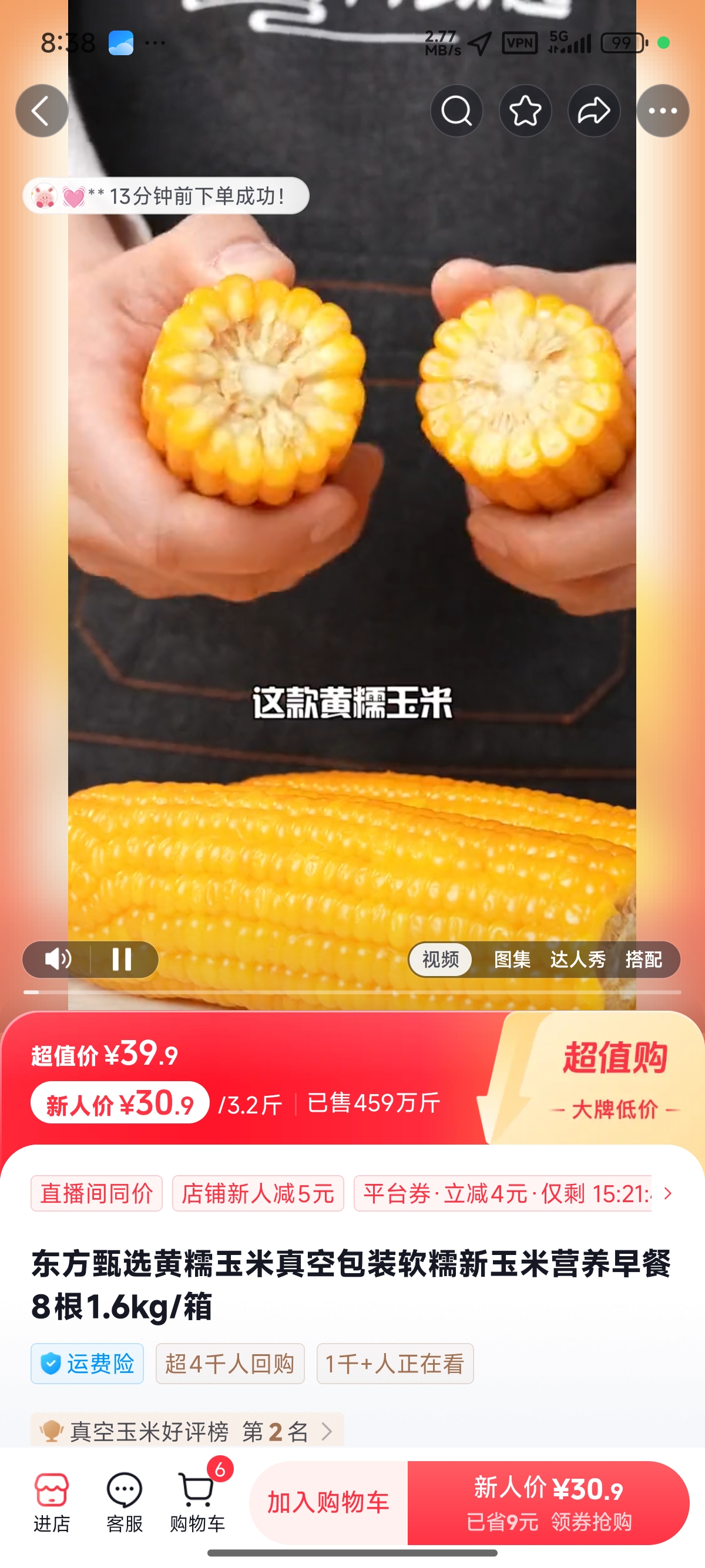The image size is (705, 1568).
Task: Tap the 运费险 shipping insurance tag
Action: click(x=88, y=1364)
